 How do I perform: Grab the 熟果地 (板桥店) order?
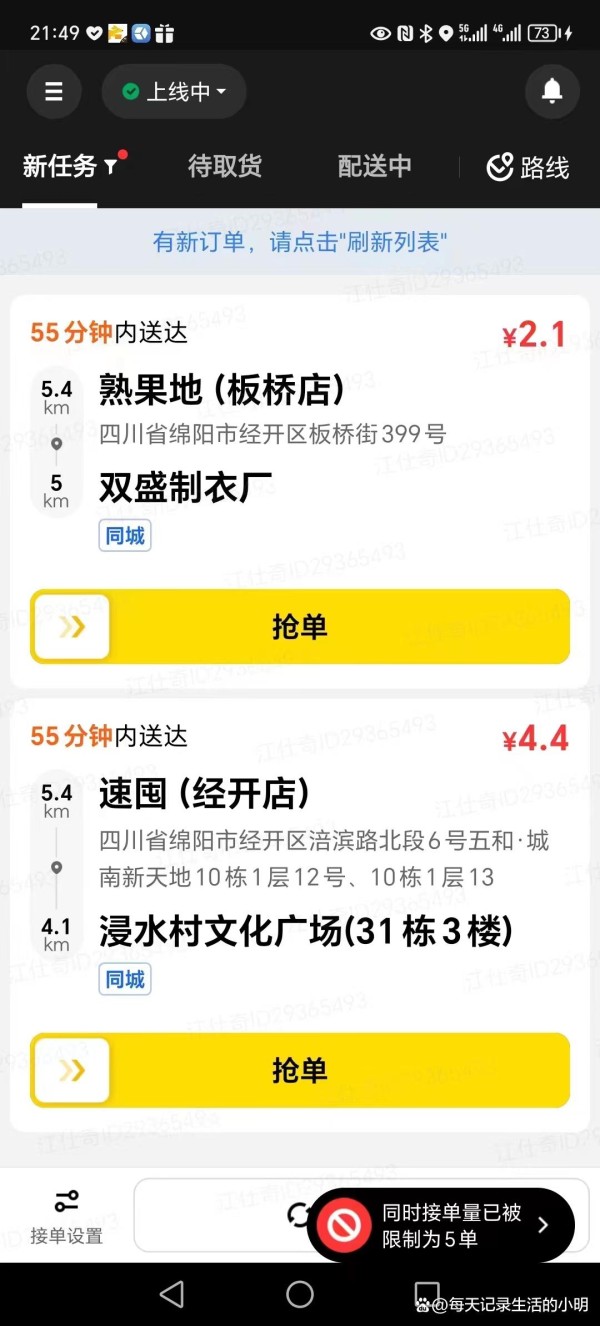pyautogui.click(x=300, y=627)
